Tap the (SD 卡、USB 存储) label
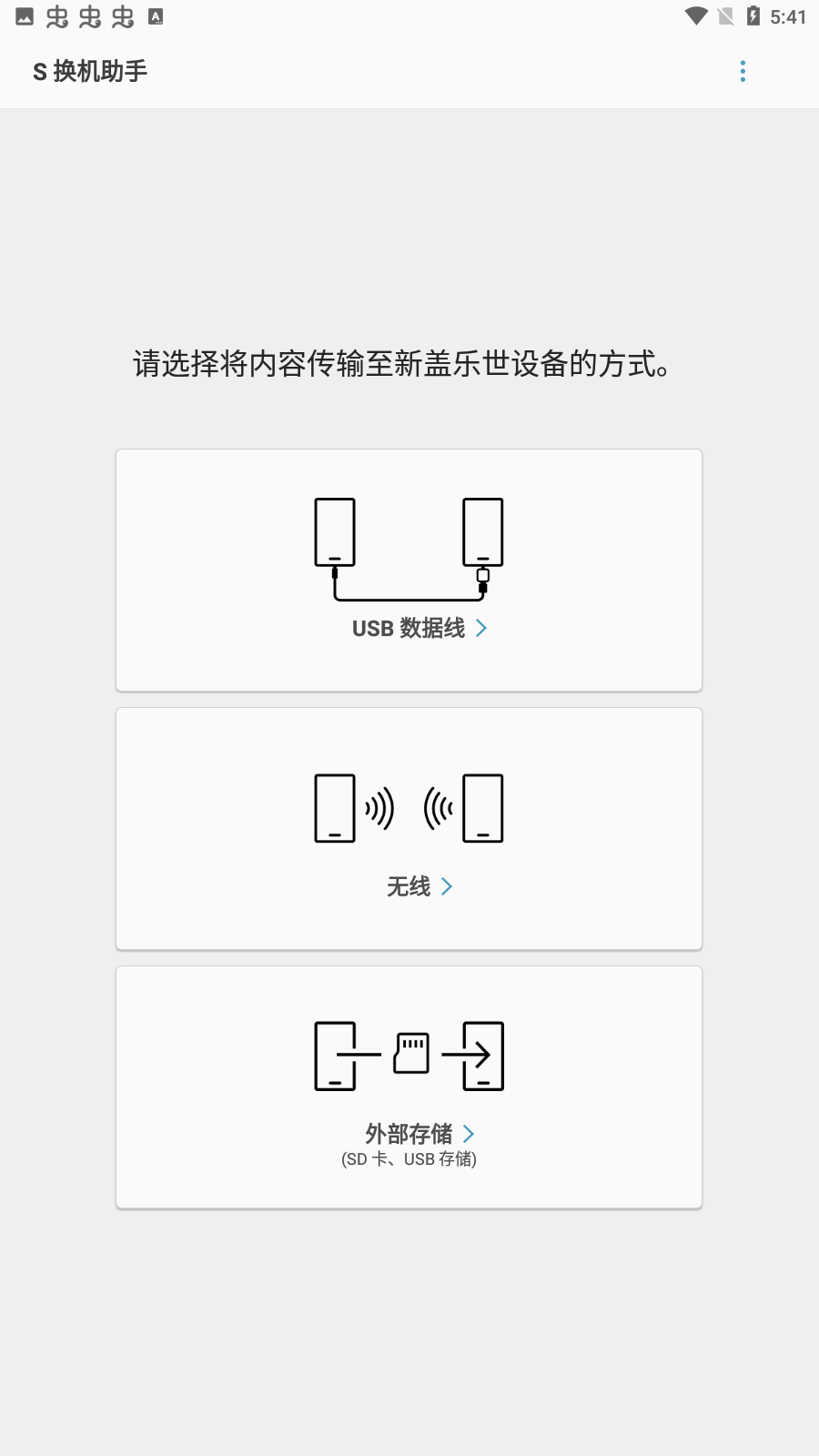This screenshot has width=819, height=1456. click(x=408, y=1158)
